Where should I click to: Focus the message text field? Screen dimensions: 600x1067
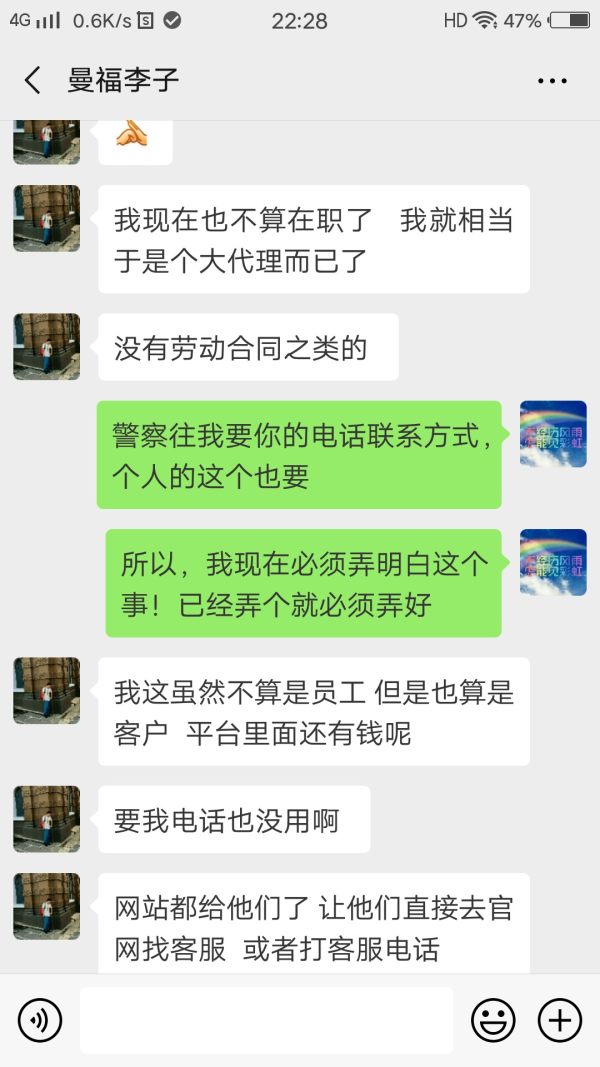tap(266, 1020)
